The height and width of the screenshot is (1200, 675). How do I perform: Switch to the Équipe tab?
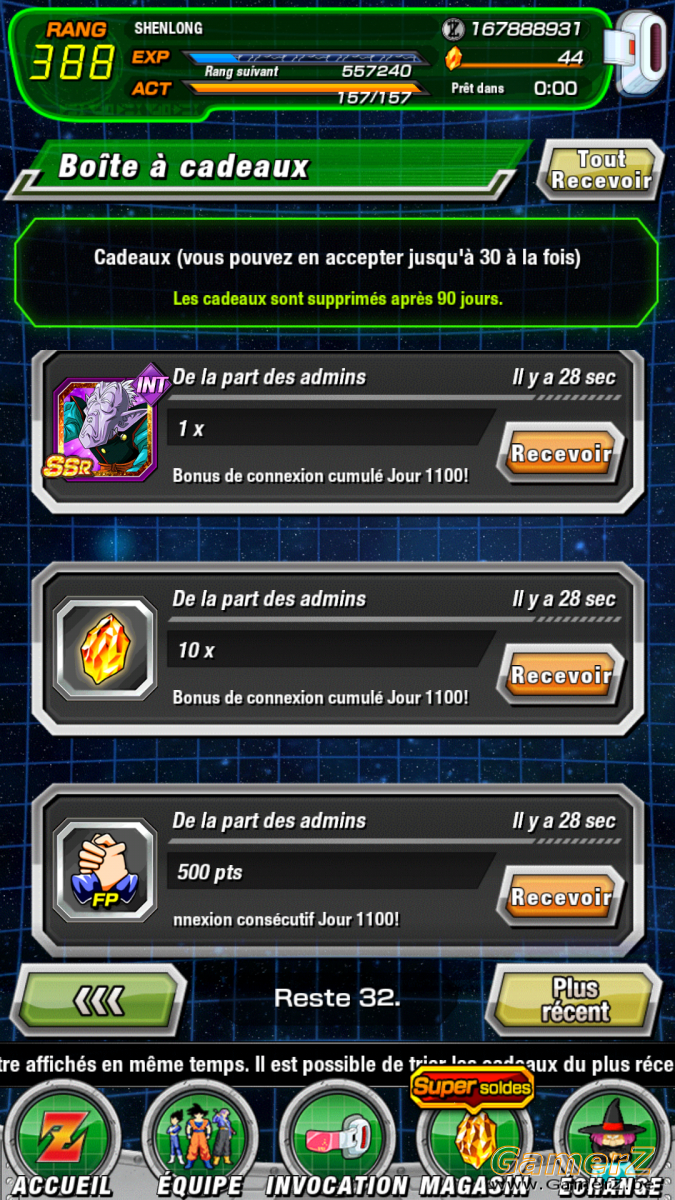click(200, 1138)
